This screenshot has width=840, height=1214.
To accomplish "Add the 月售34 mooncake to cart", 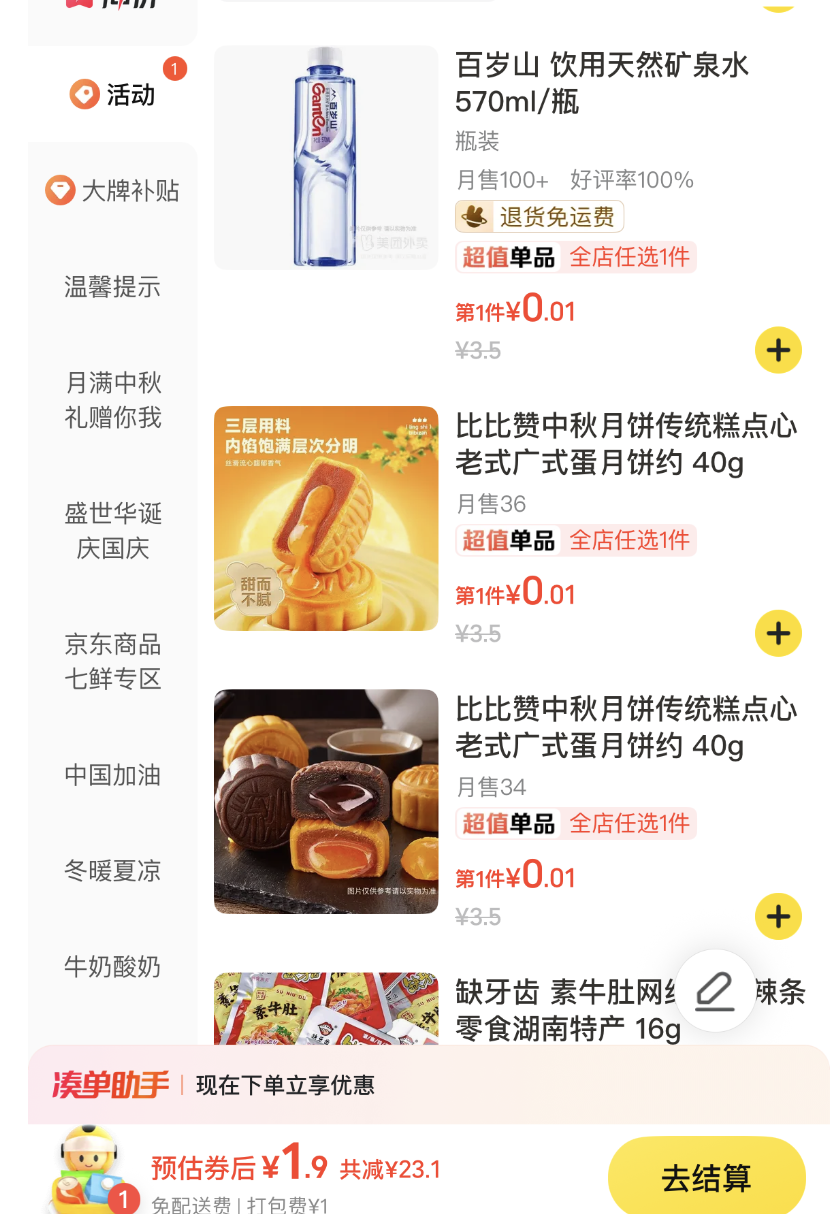I will tap(778, 916).
